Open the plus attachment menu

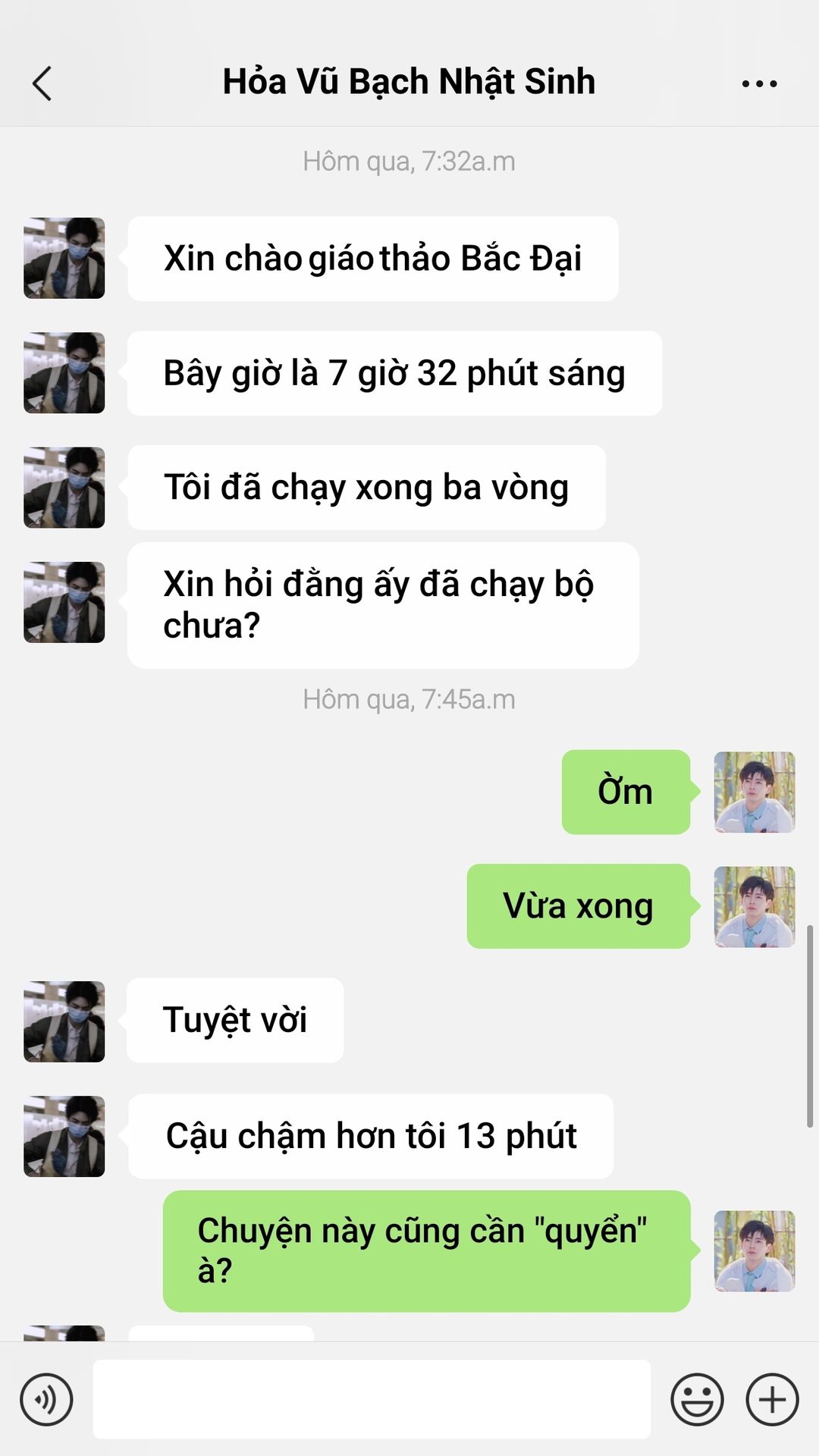tap(772, 1399)
